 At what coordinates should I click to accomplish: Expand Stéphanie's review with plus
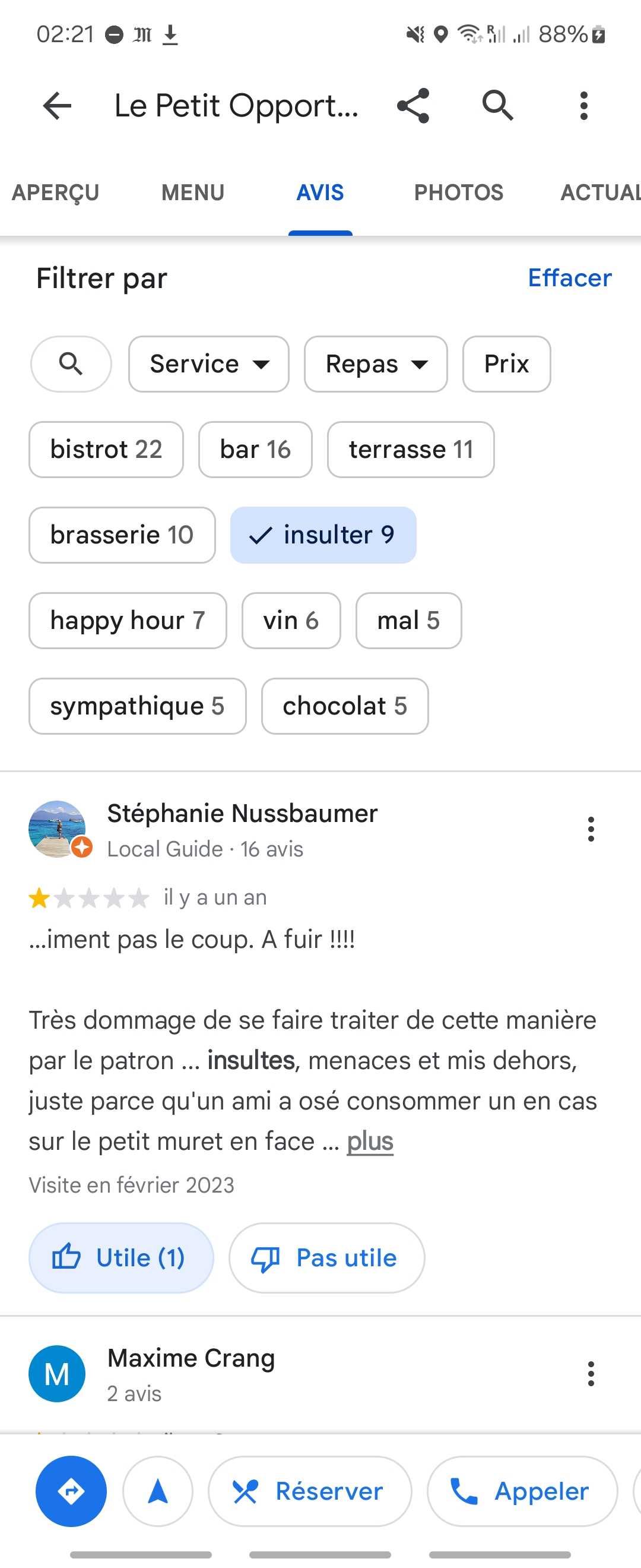pos(370,1142)
